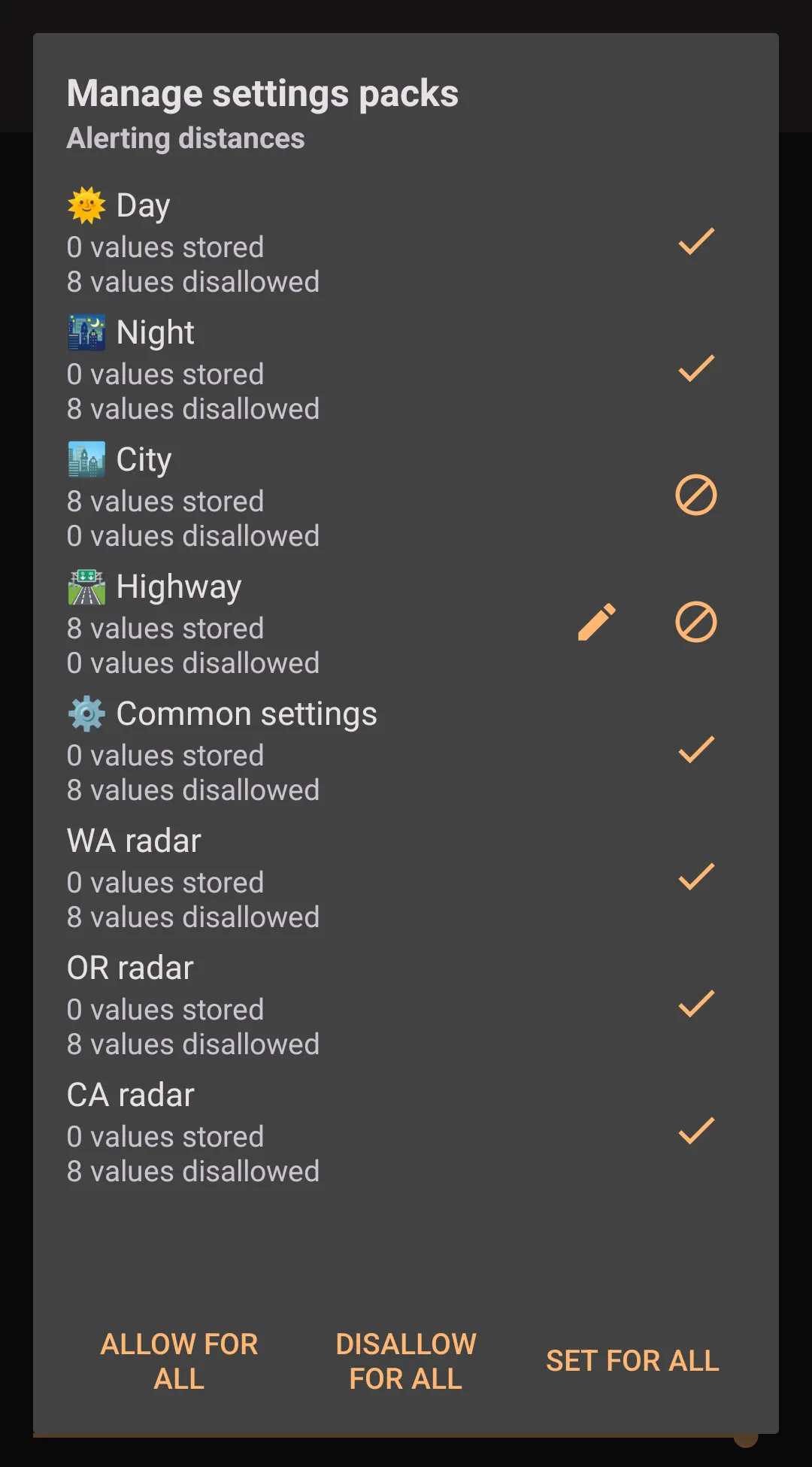Tap the checkmark for OR radar
This screenshot has height=1467, width=812.
(696, 1005)
